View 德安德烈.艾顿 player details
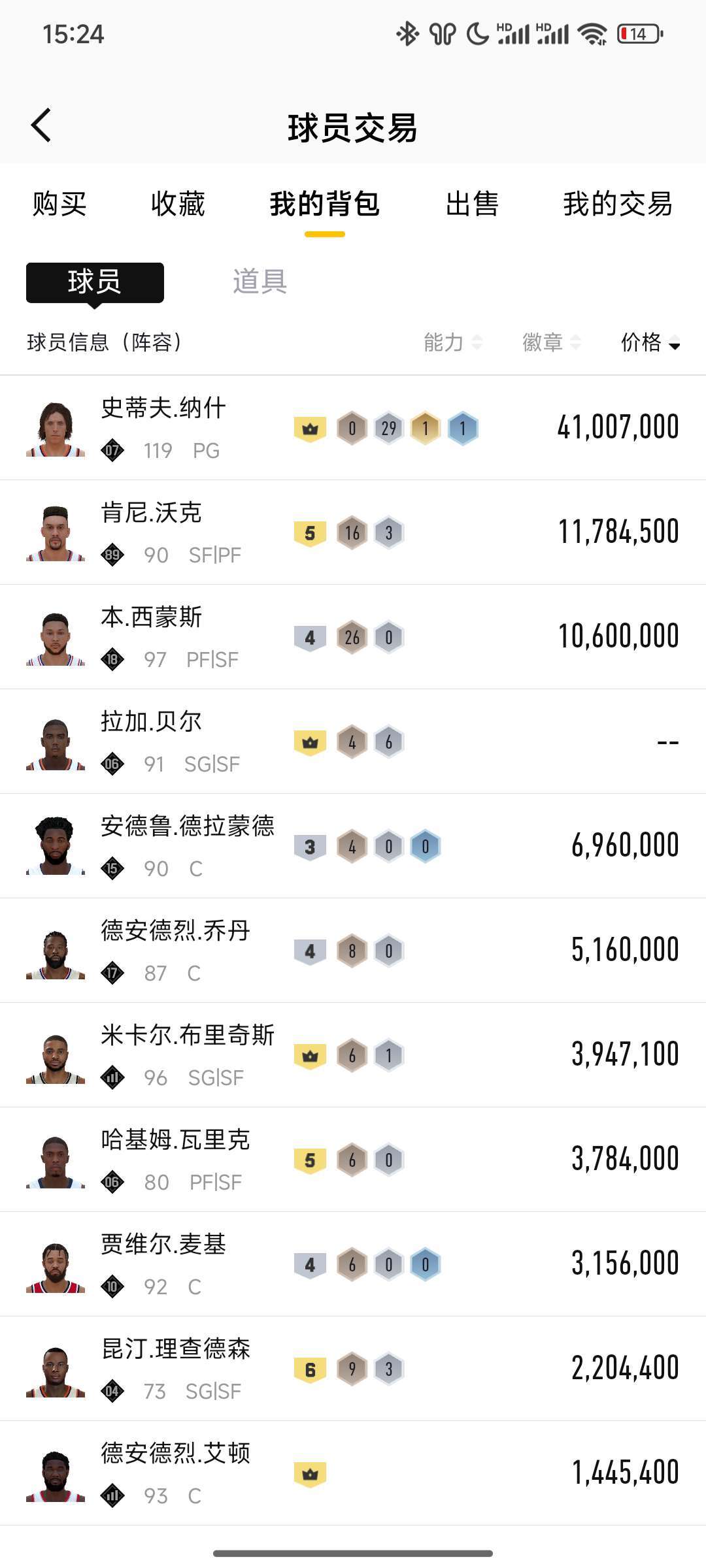 pos(353,1473)
